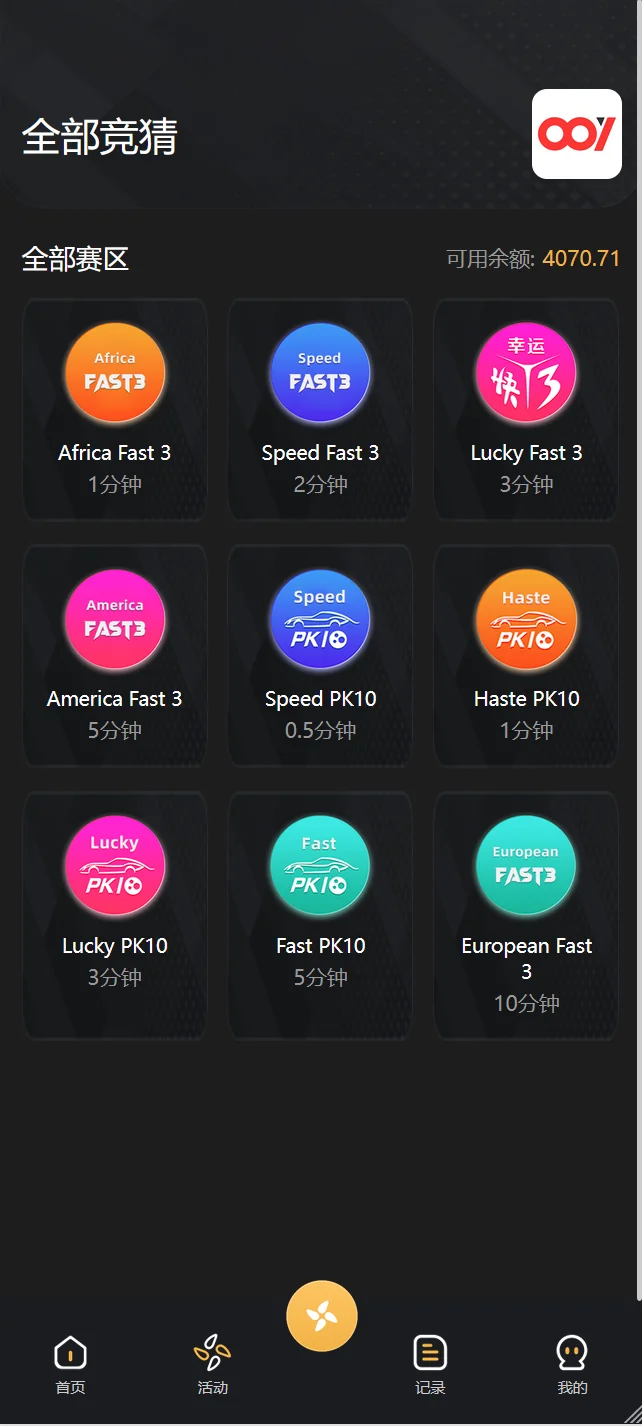The width and height of the screenshot is (642, 1426).
Task: Open the Speed PK10 game
Action: click(320, 655)
